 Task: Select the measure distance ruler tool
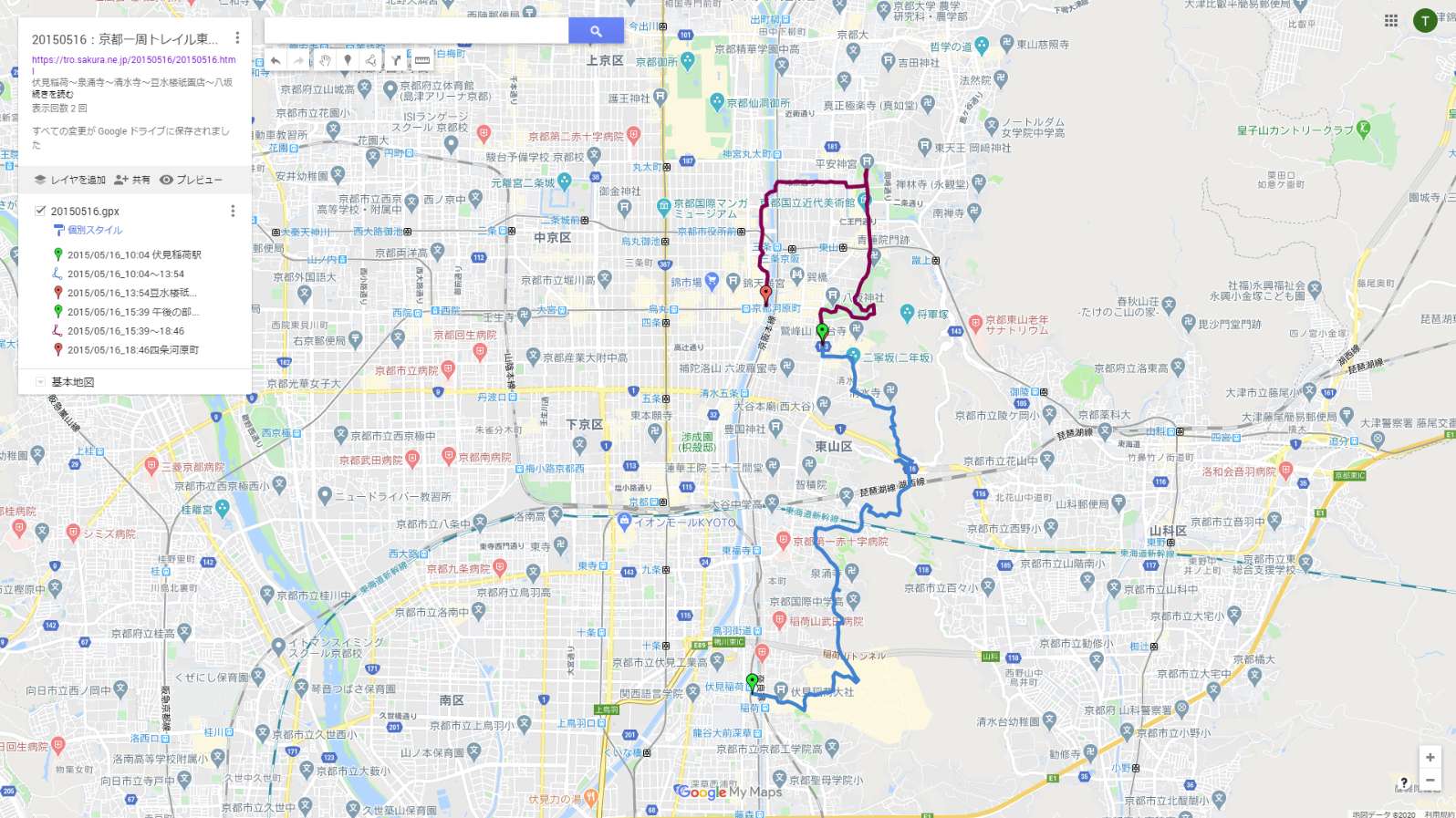(421, 61)
